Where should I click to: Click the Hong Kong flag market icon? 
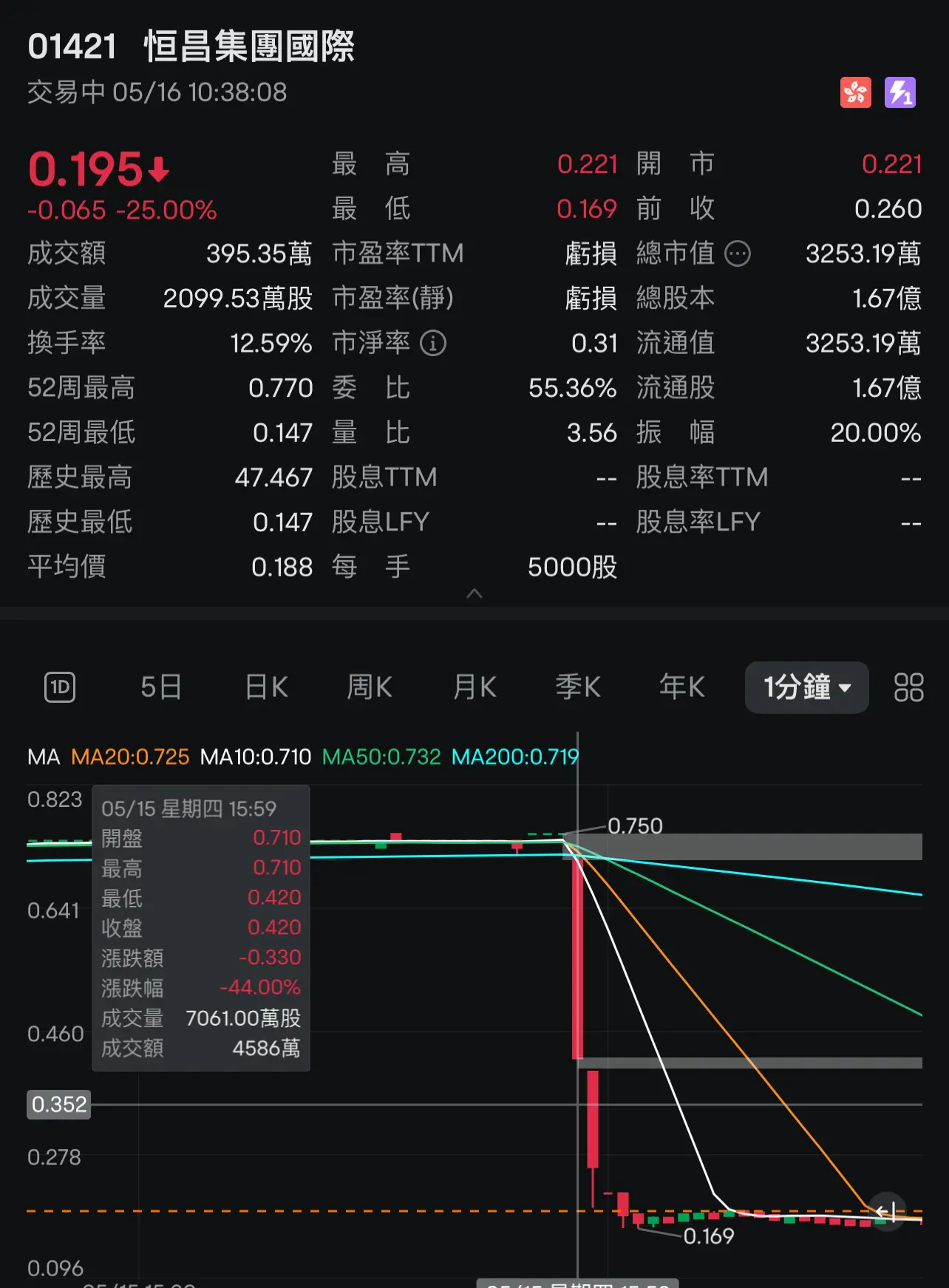(855, 92)
